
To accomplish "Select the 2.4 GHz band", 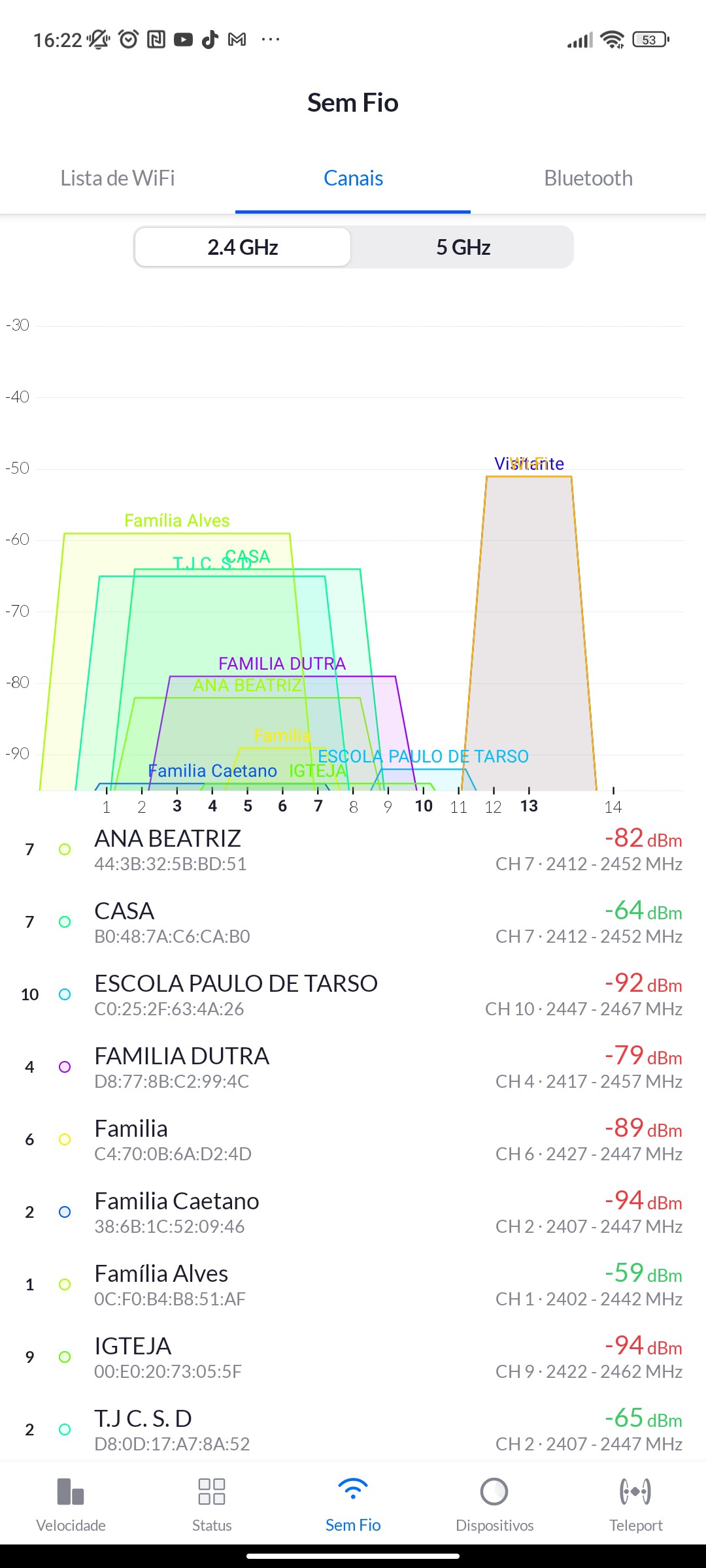I will [x=243, y=248].
